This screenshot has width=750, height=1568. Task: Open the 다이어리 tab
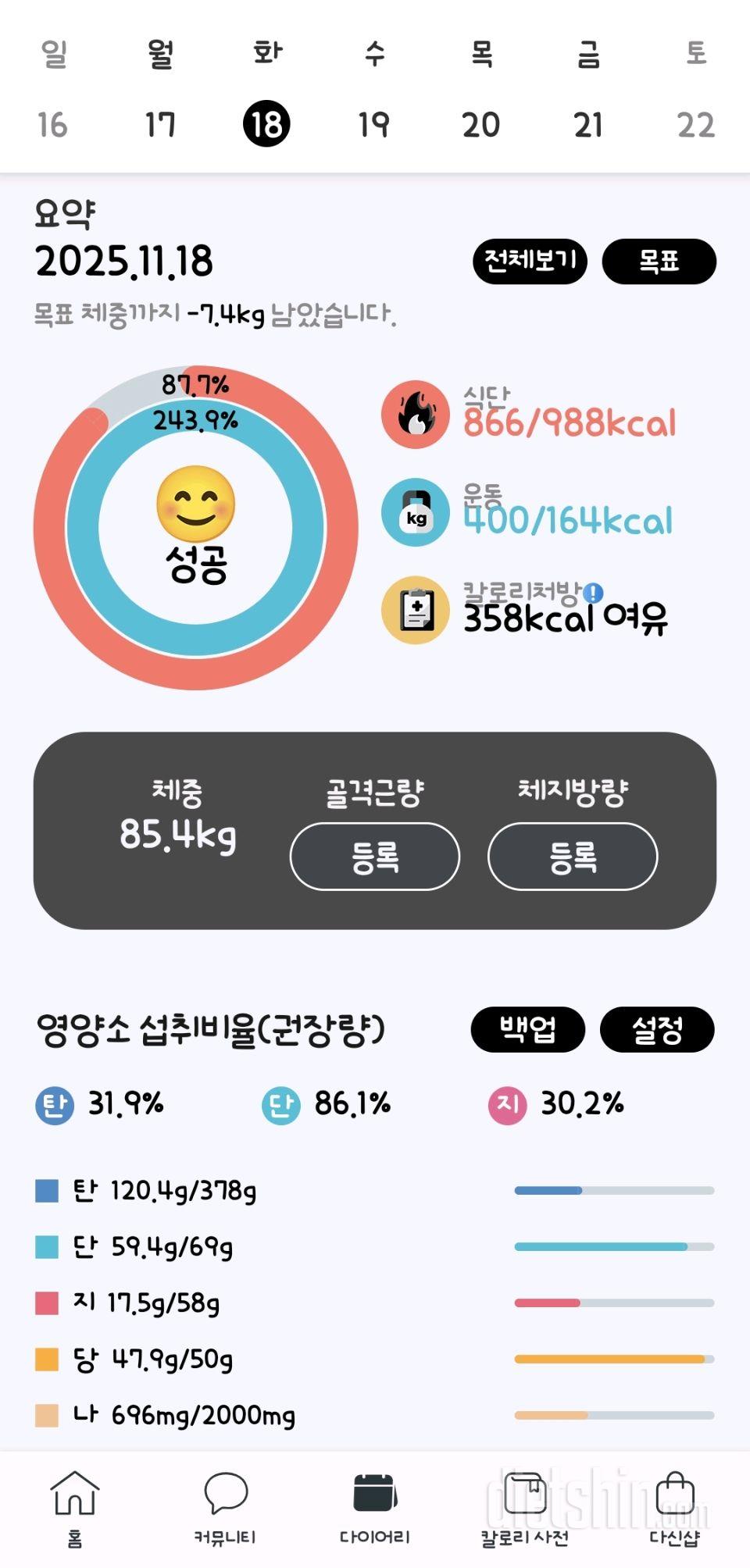(x=375, y=1507)
